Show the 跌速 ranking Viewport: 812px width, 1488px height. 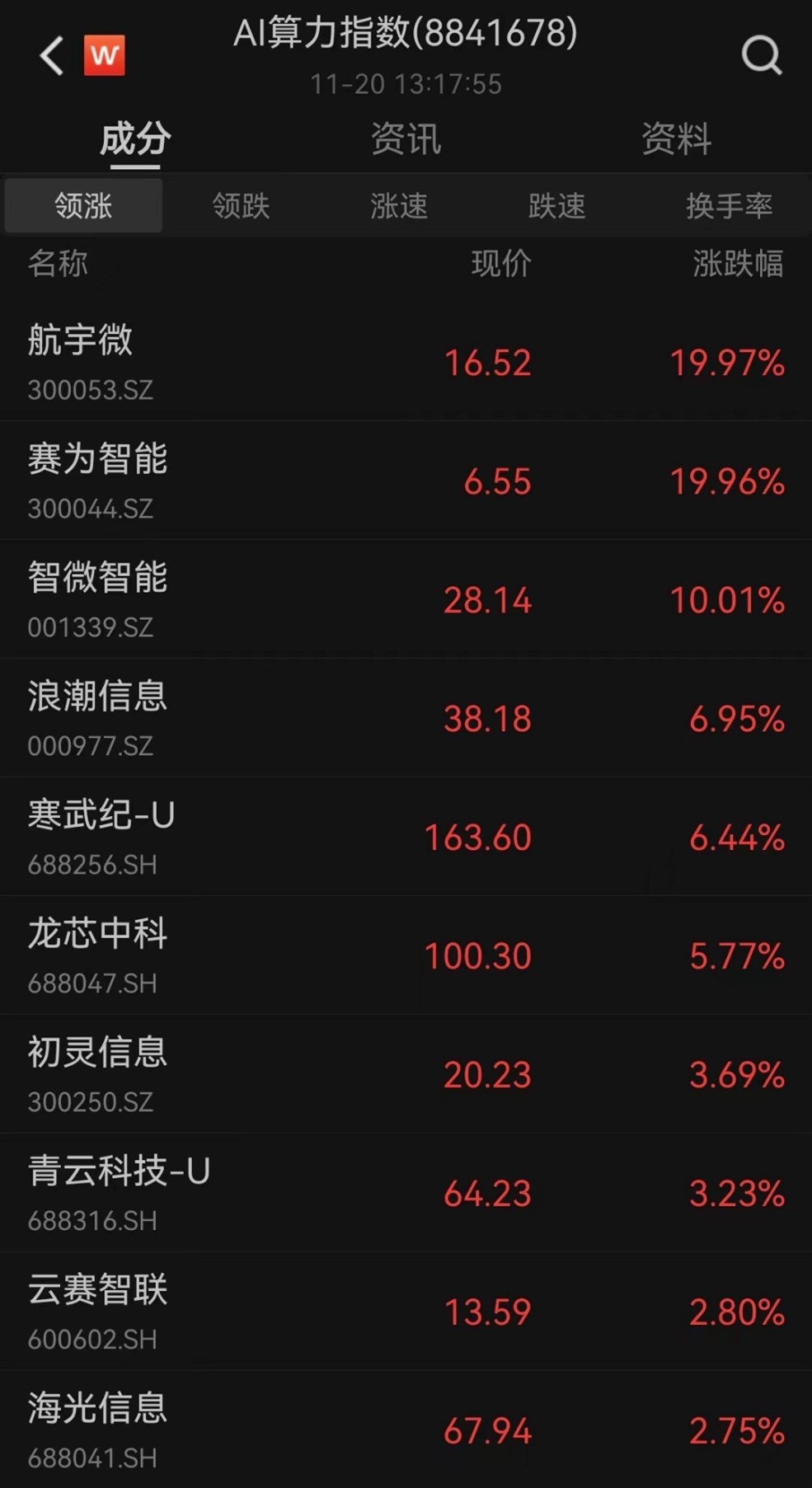tap(556, 205)
